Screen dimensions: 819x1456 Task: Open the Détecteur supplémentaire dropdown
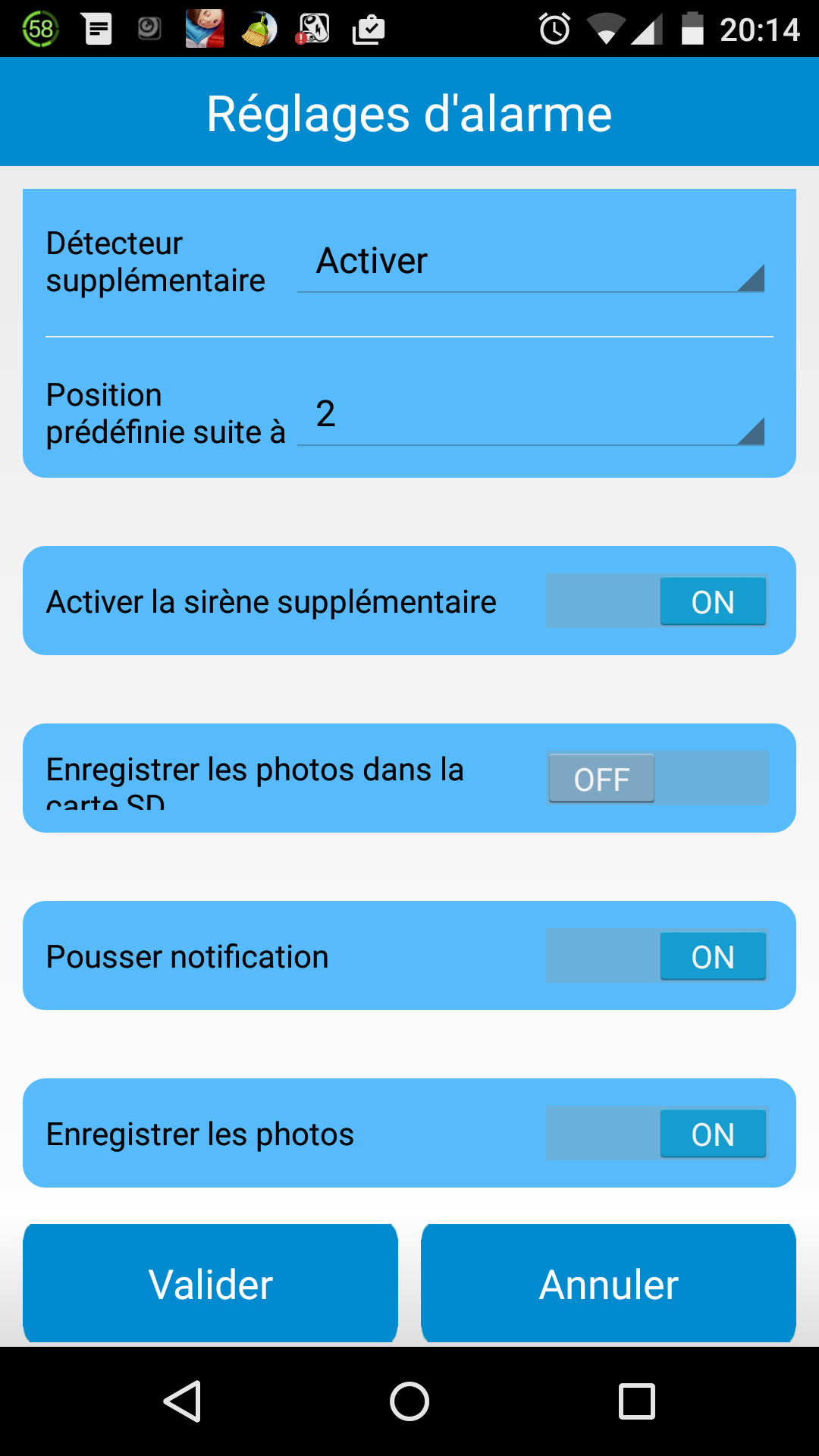tap(531, 262)
